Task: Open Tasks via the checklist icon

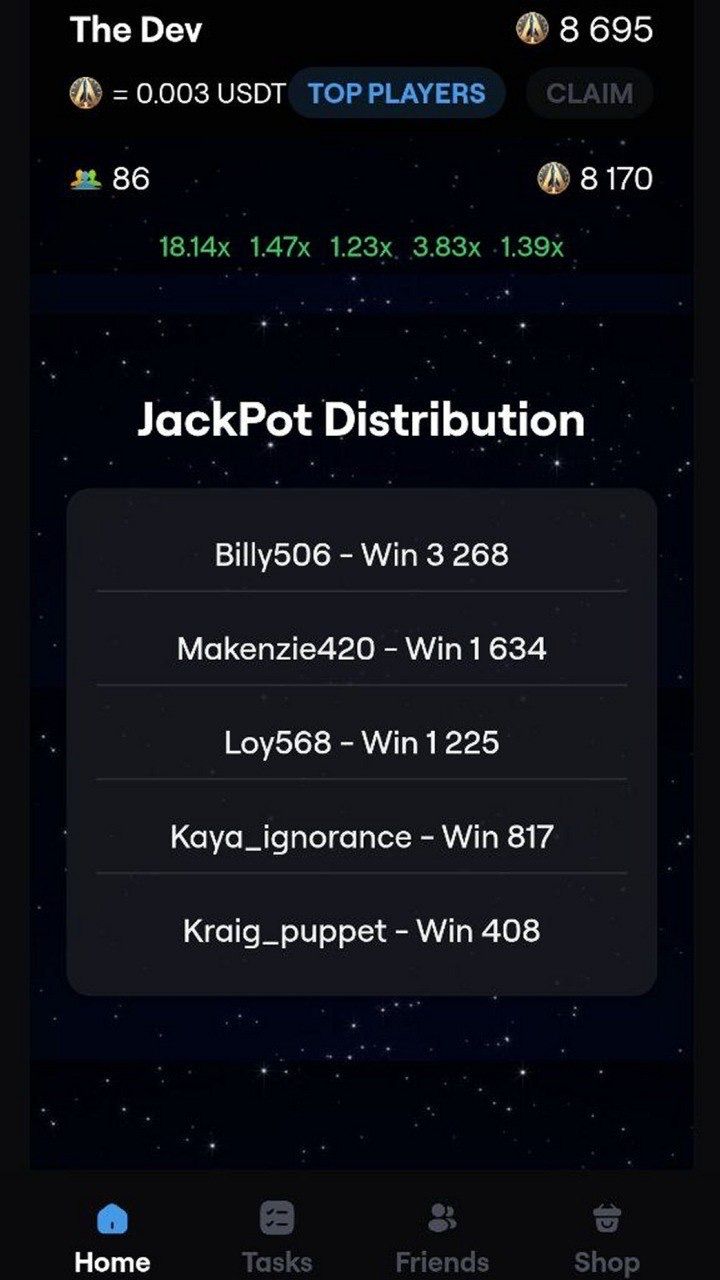Action: [x=276, y=1215]
